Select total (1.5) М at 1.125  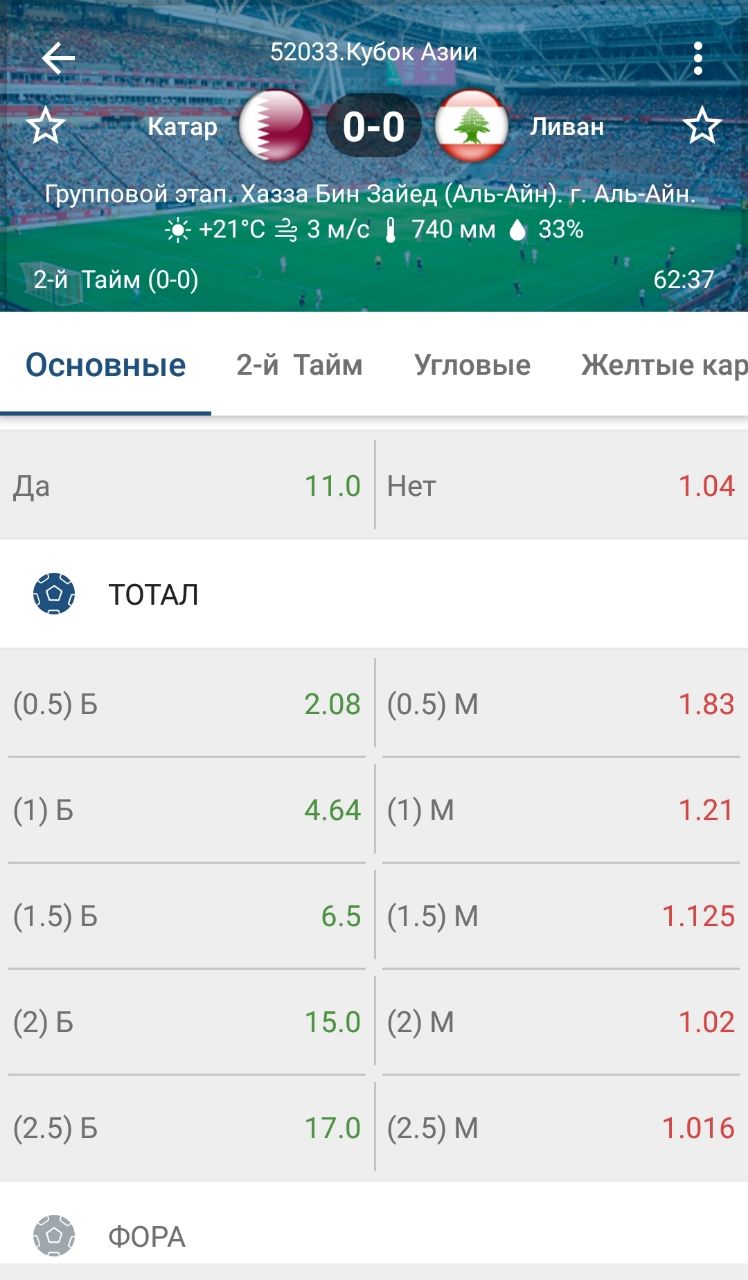561,916
